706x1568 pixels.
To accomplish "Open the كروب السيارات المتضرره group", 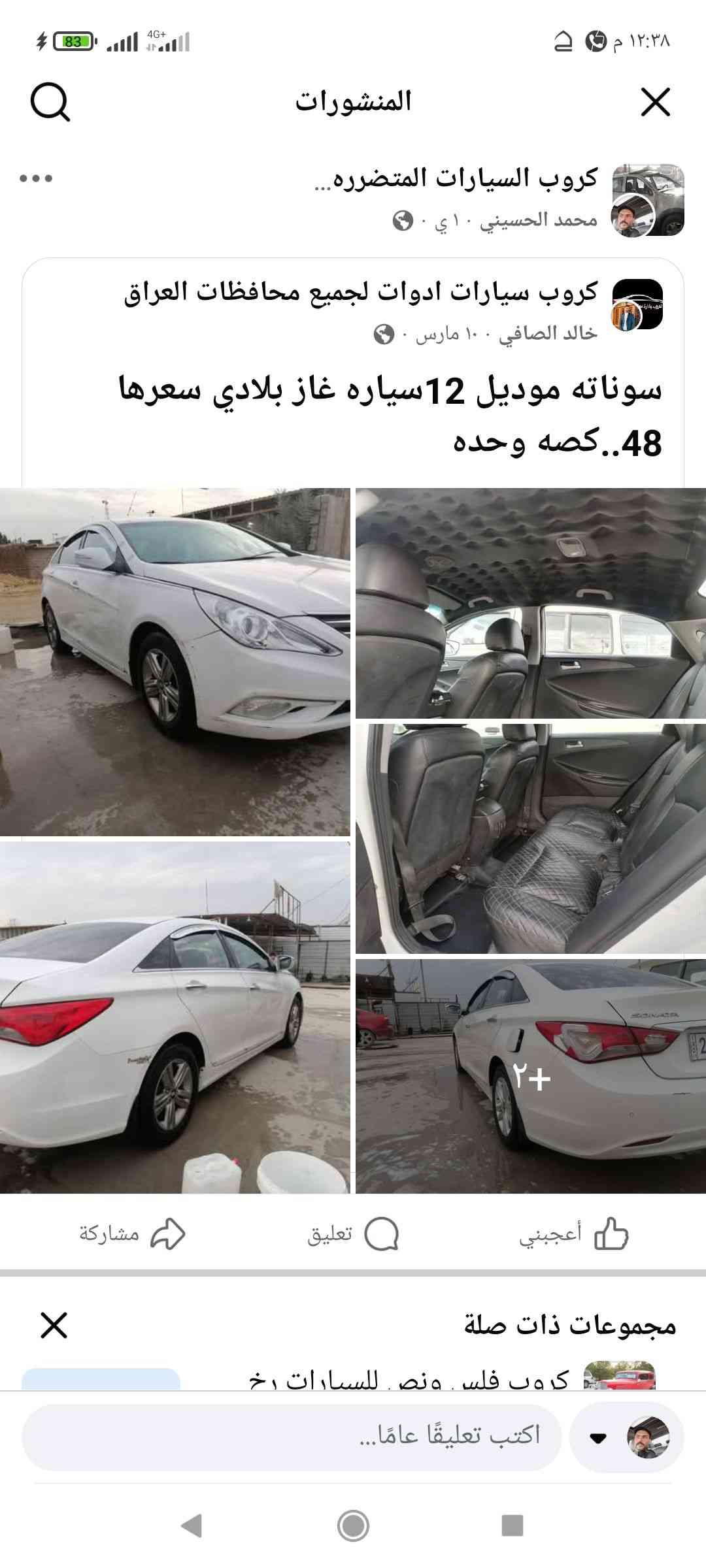I will pyautogui.click(x=456, y=178).
